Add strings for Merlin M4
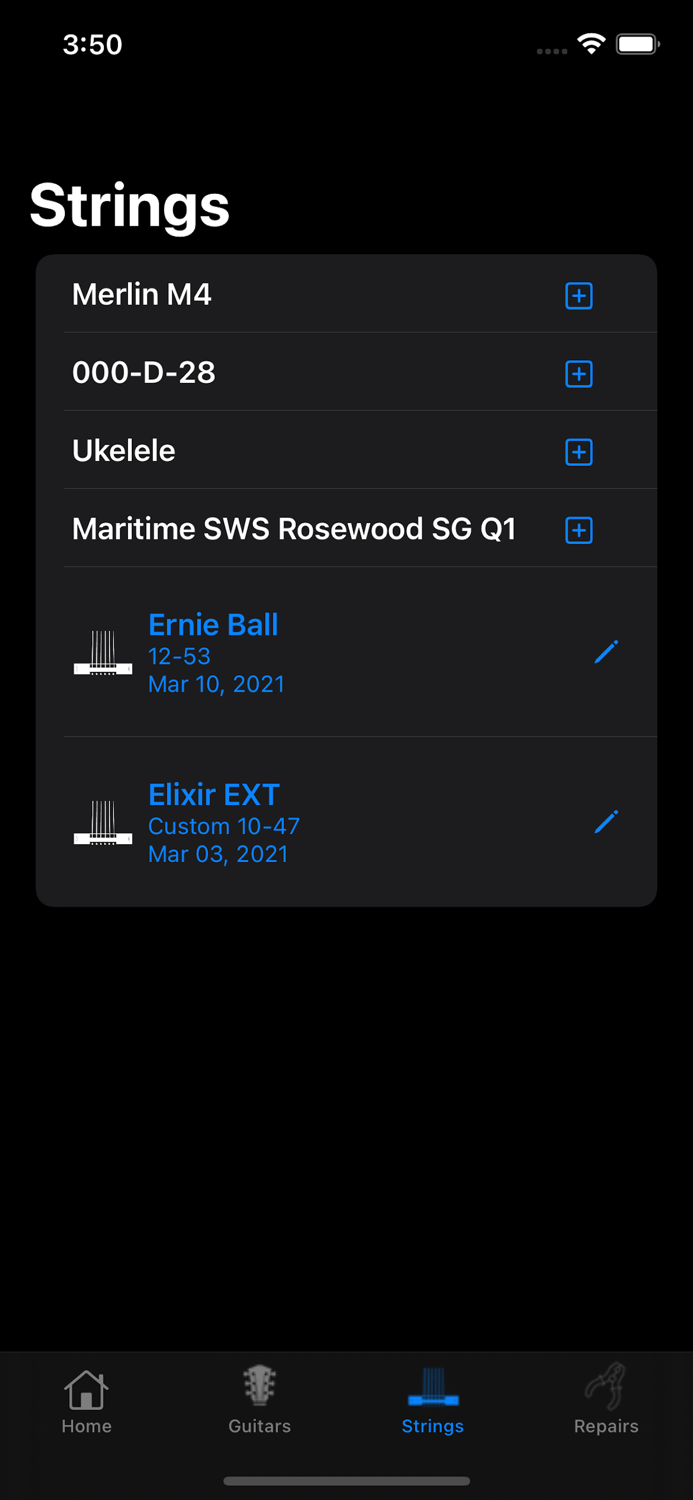The height and width of the screenshot is (1500, 693). tap(579, 296)
